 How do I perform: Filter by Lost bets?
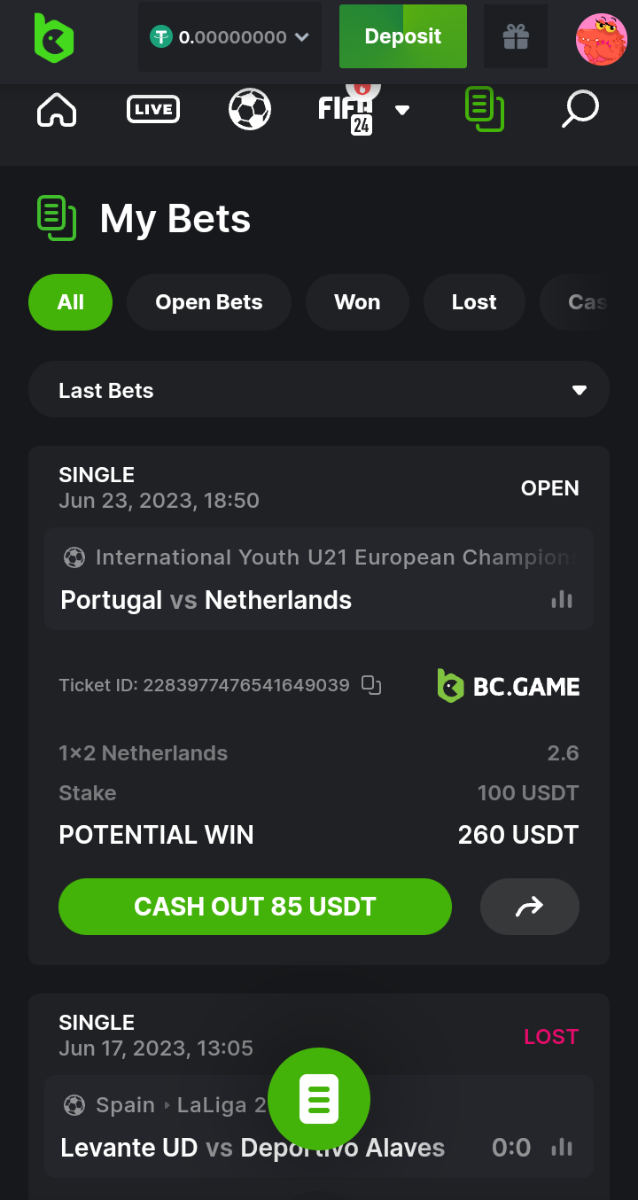pos(474,302)
